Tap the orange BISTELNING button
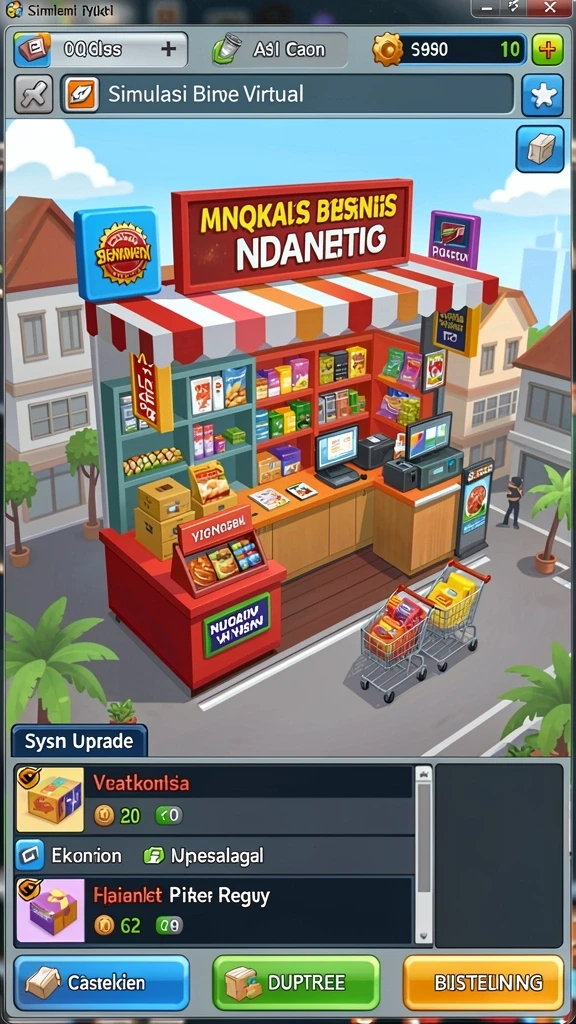The width and height of the screenshot is (576, 1024). (x=483, y=982)
